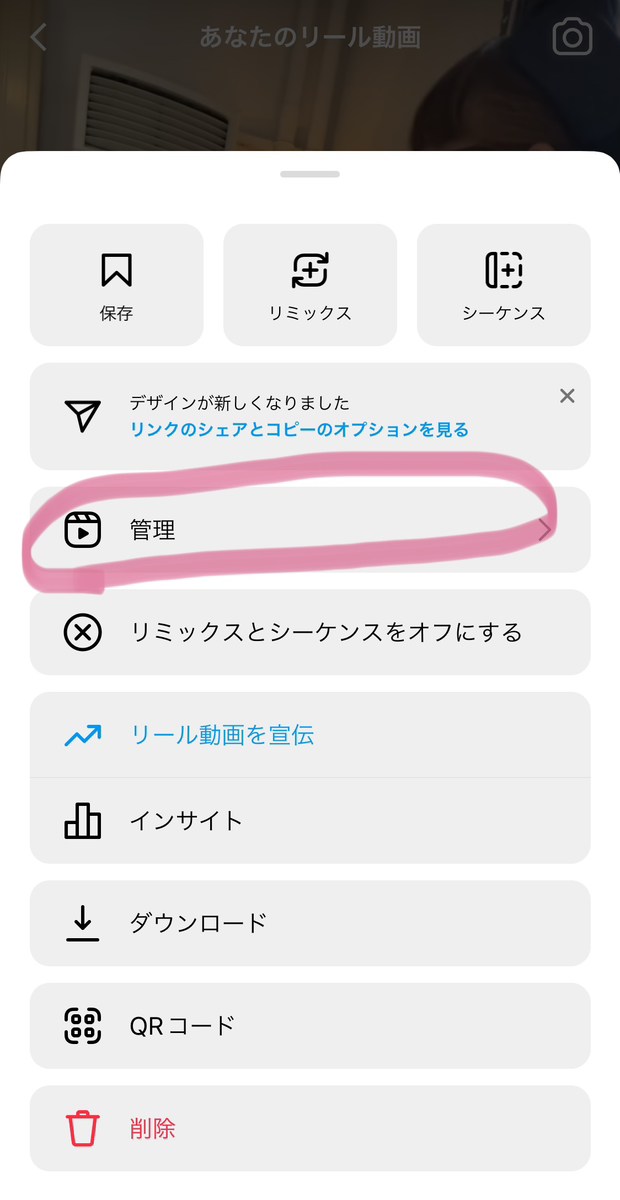
Task: Tap 削除 to delete the reel
Action: click(310, 1129)
